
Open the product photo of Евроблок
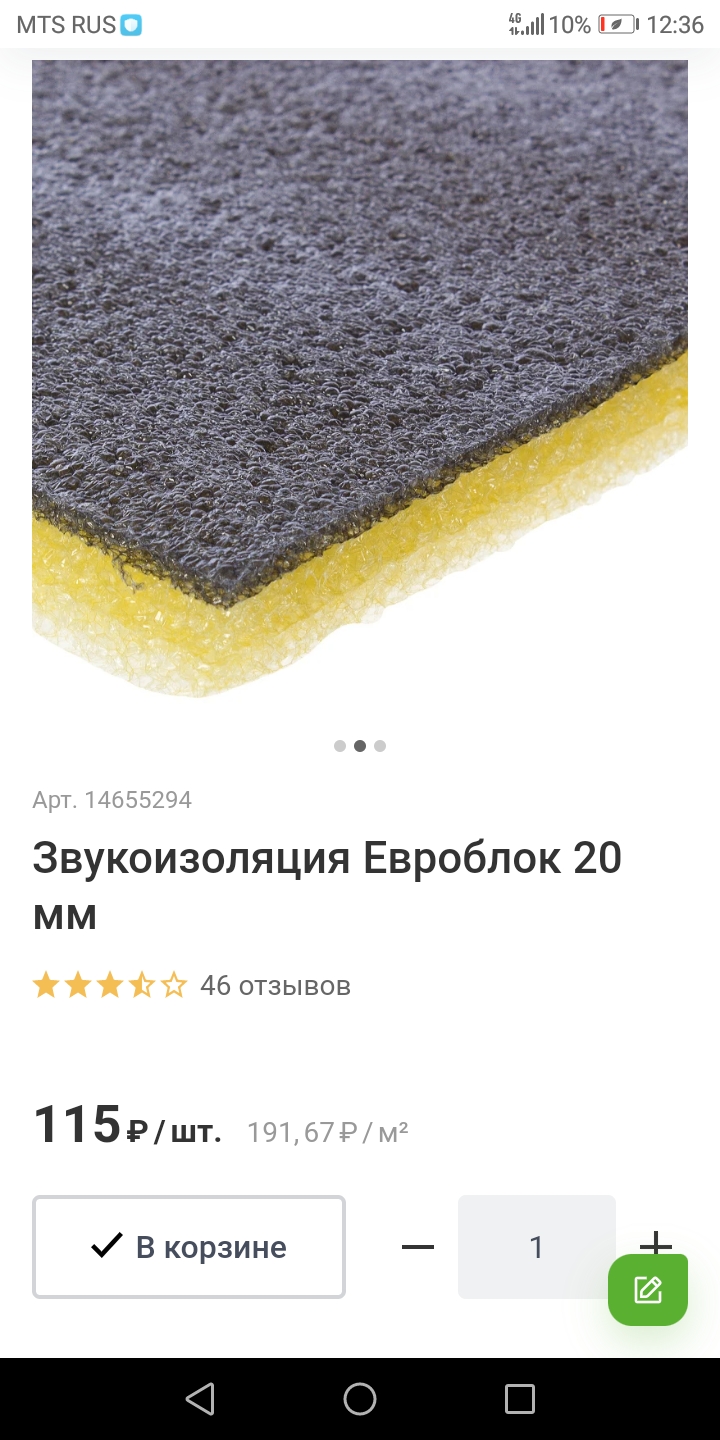[x=360, y=380]
